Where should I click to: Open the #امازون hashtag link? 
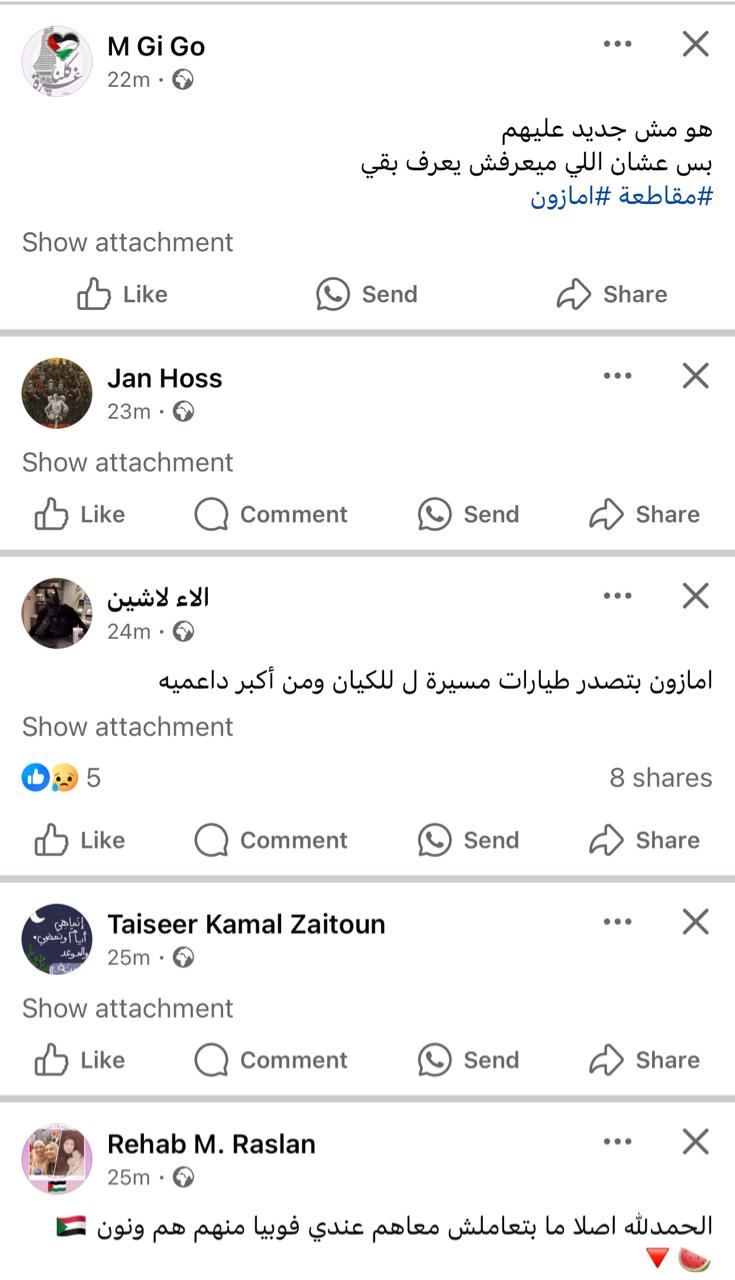point(562,196)
